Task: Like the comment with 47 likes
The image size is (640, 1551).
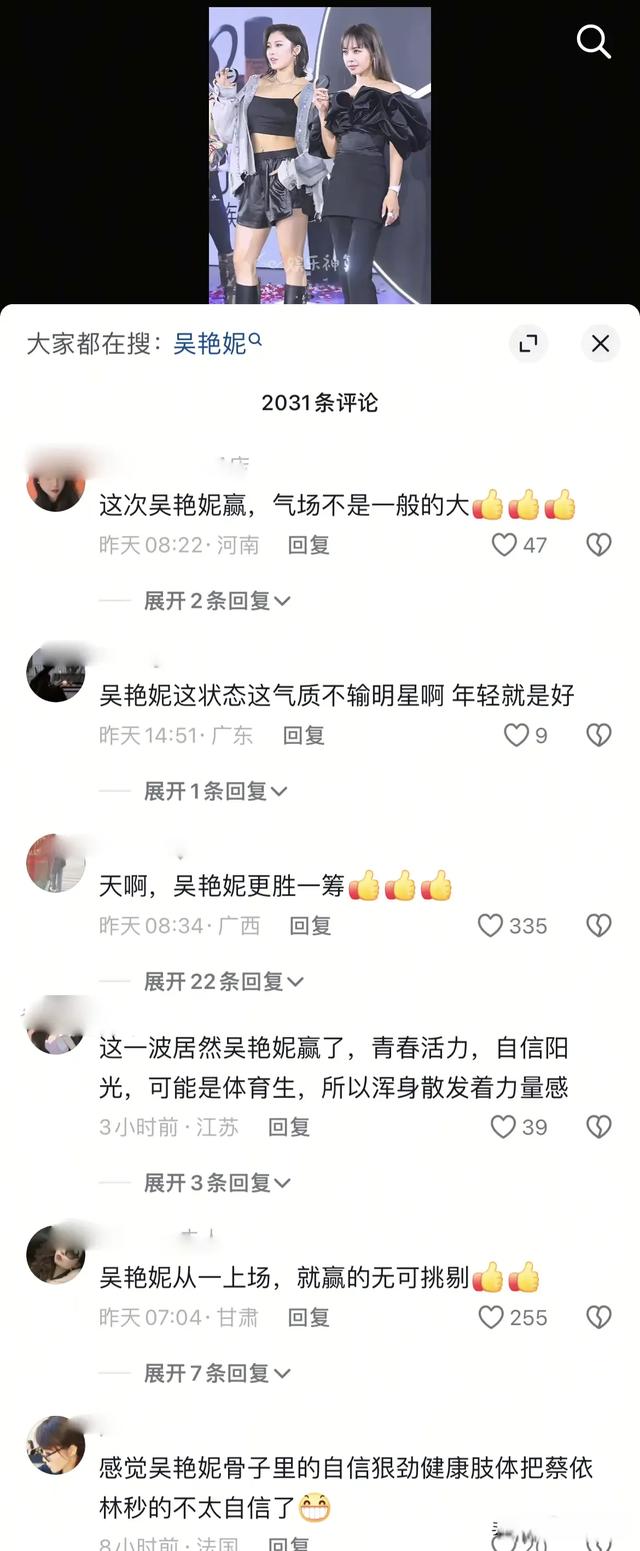Action: tap(505, 545)
